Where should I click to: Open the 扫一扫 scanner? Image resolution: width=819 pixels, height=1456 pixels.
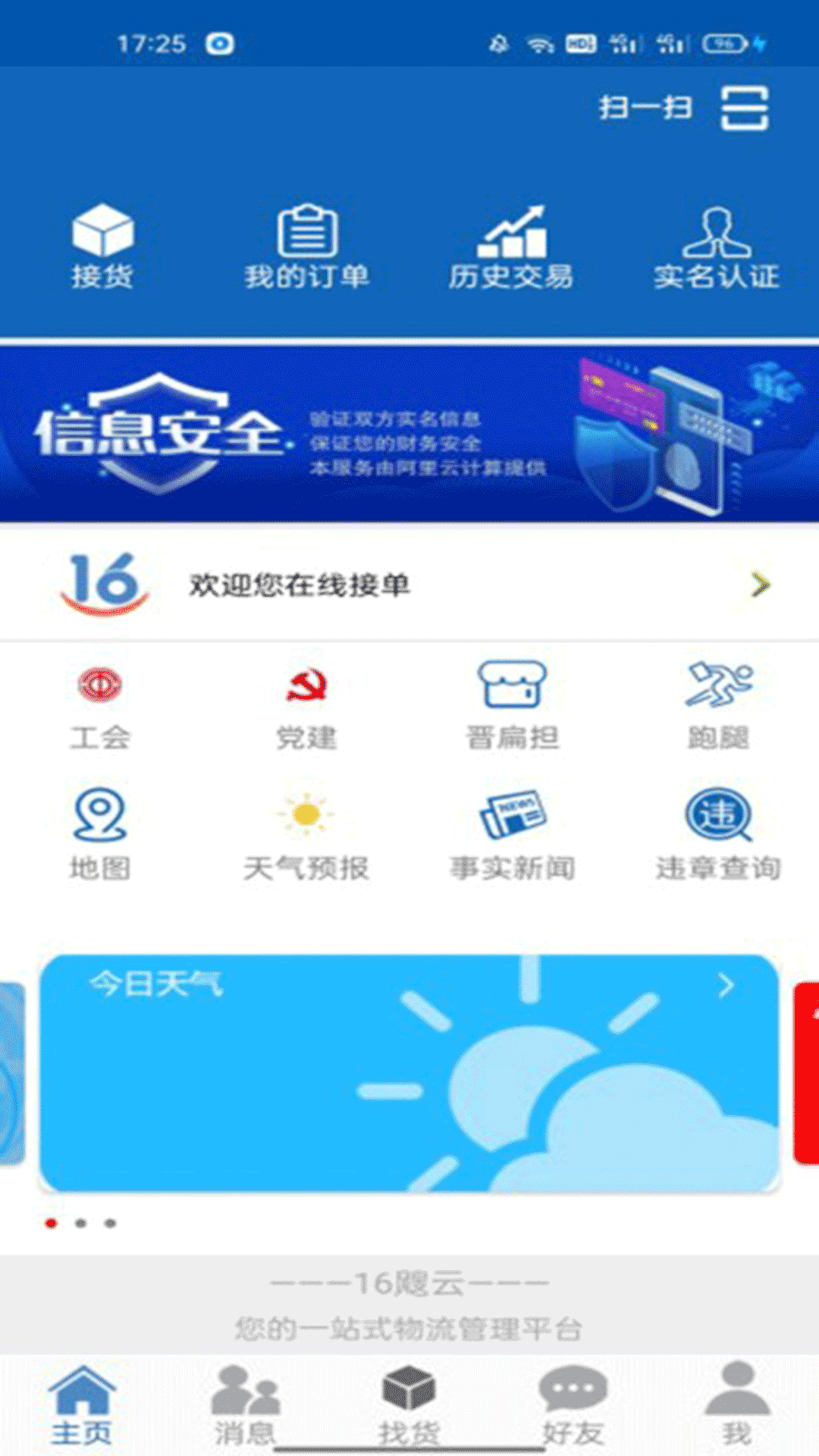pos(682,108)
